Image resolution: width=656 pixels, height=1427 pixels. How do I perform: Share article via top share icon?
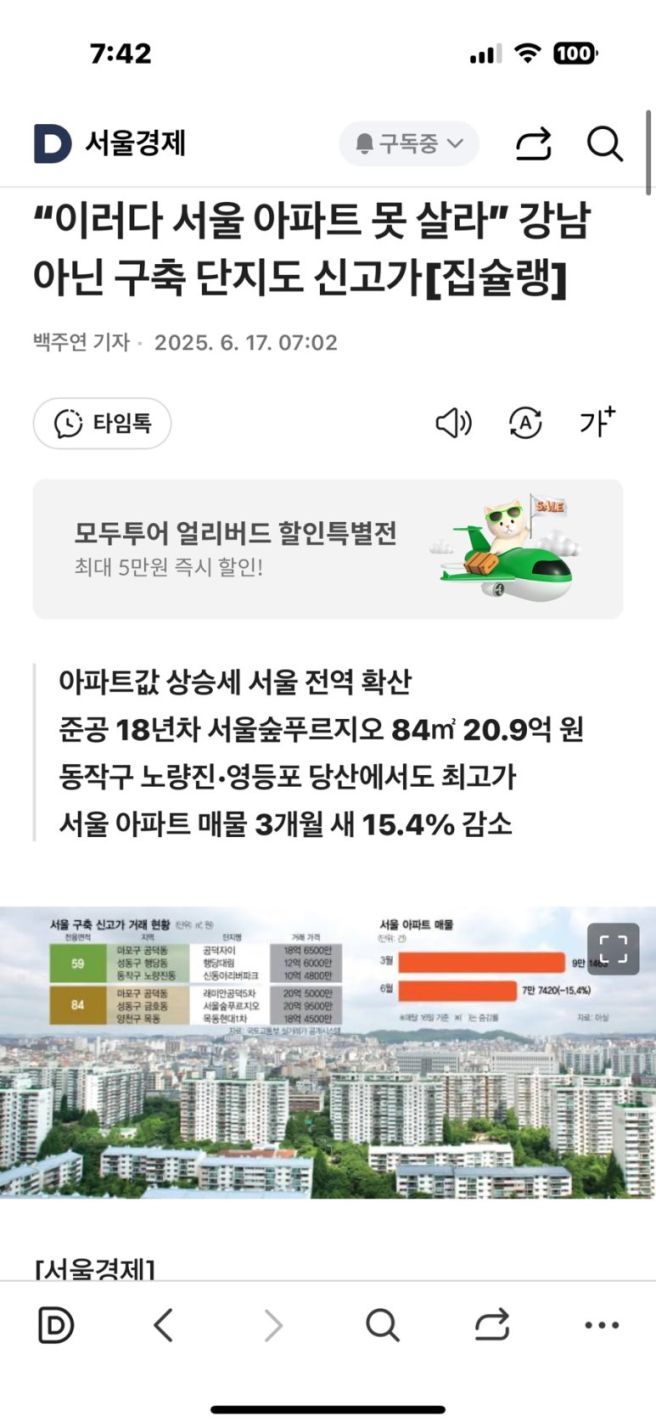[533, 144]
